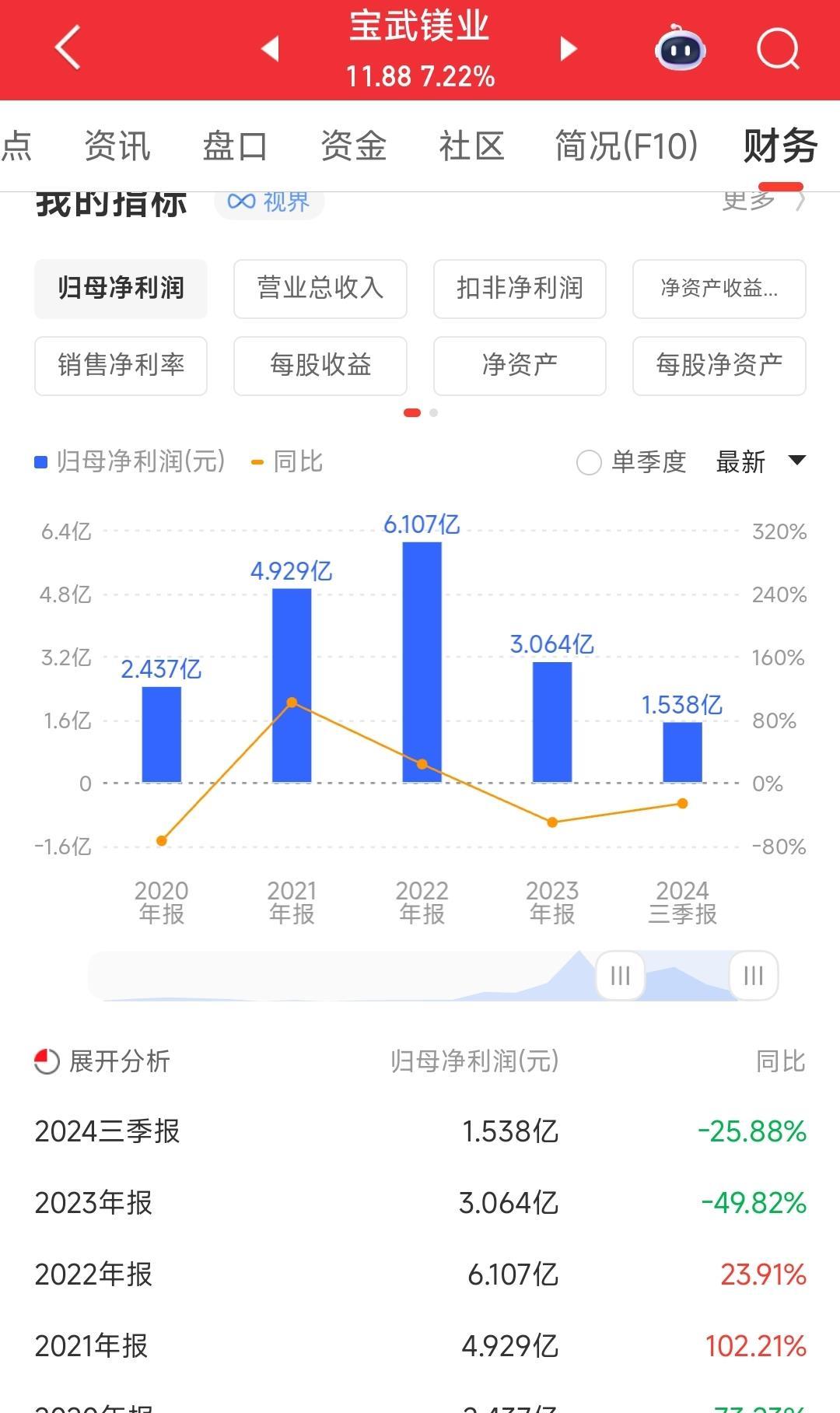This screenshot has width=840, height=1413.
Task: Switch to the 资金 tab
Action: [353, 146]
